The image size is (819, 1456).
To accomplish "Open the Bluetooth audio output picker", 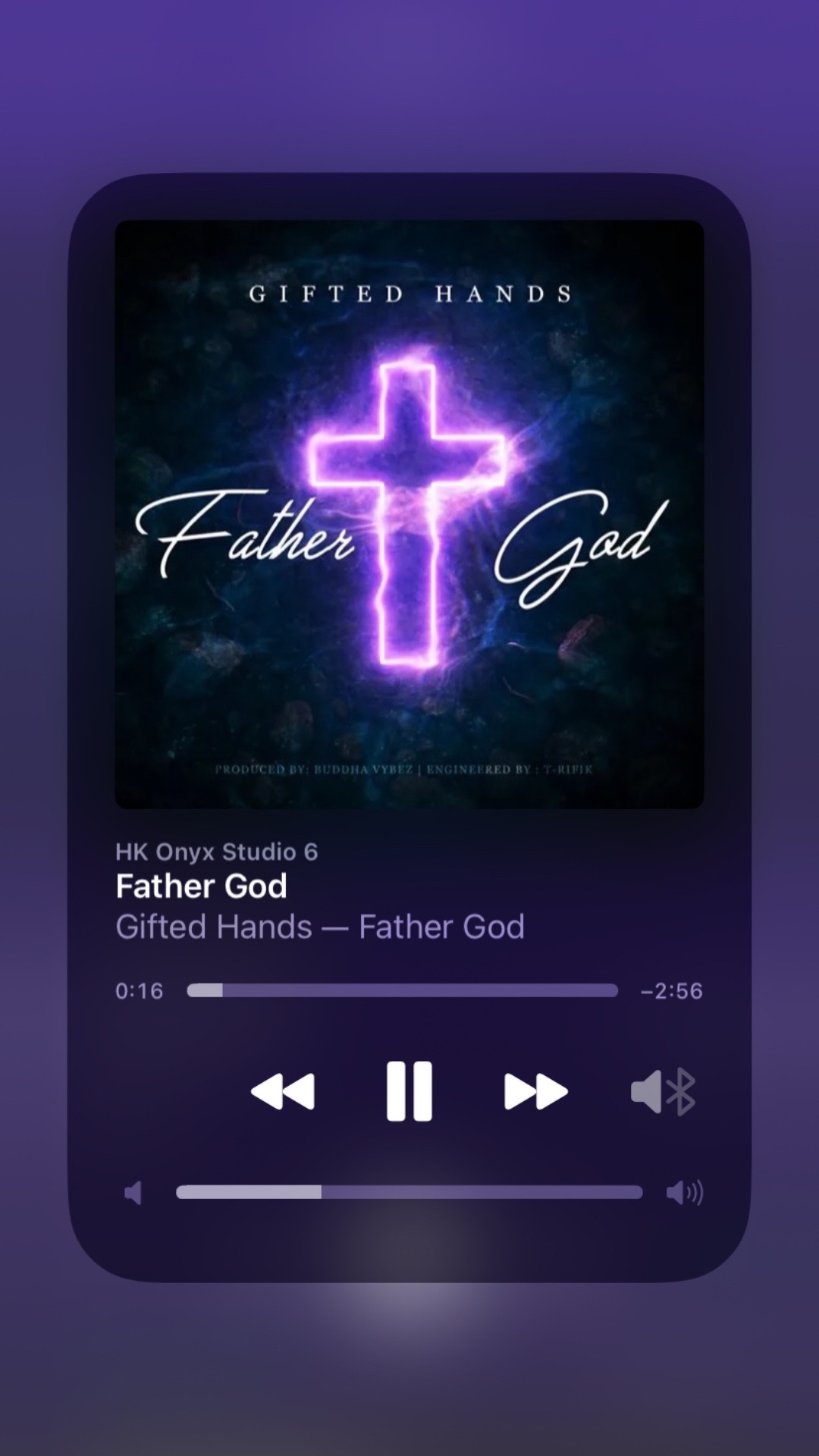I will tap(664, 1092).
